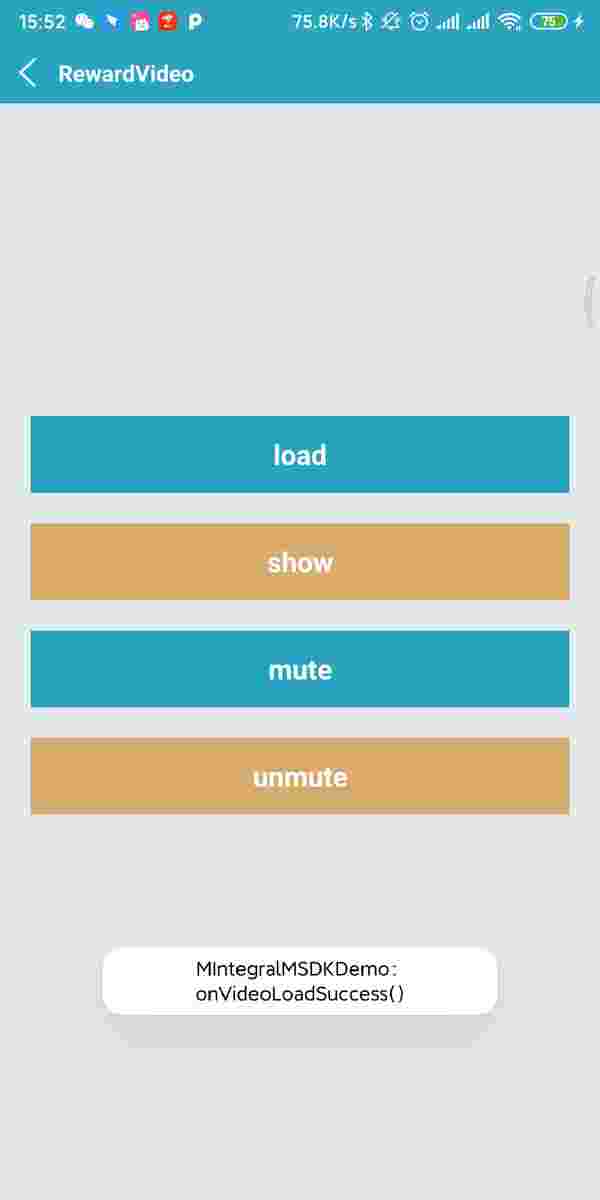This screenshot has width=600, height=1200.
Task: Go back using the top-left arrow
Action: [28, 73]
